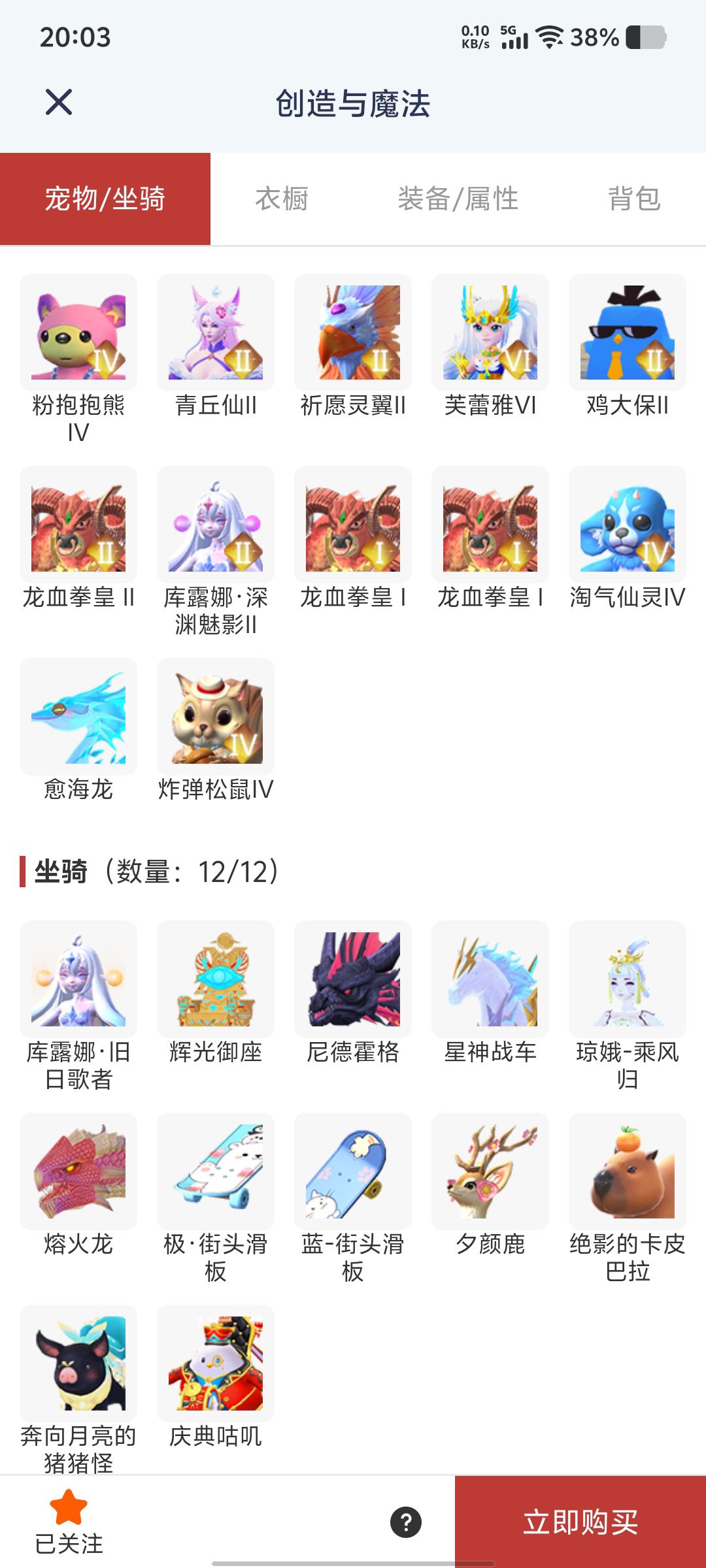This screenshot has width=706, height=1568.
Task: Select the 鸡大保II pet
Action: coord(626,332)
